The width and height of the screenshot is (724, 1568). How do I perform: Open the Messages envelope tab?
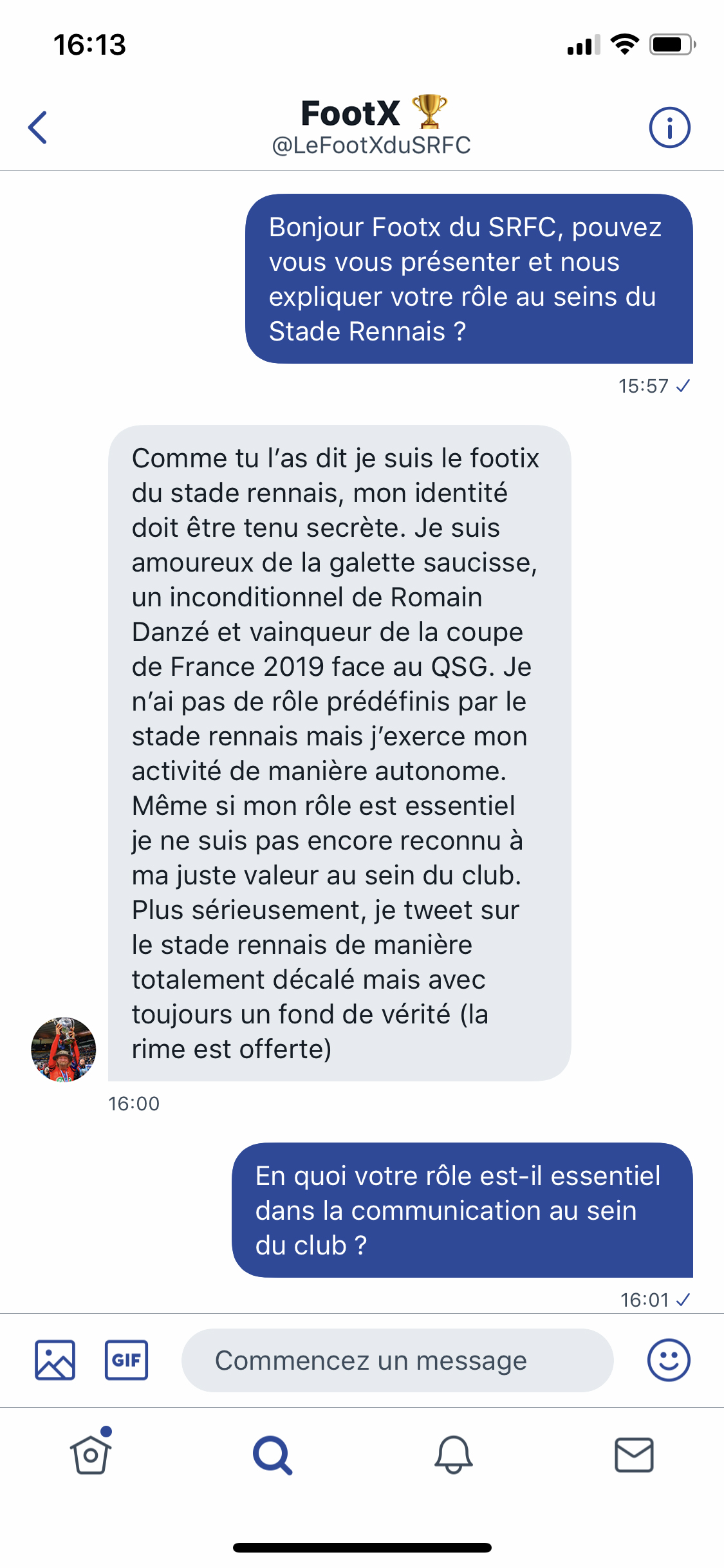pos(634,1455)
